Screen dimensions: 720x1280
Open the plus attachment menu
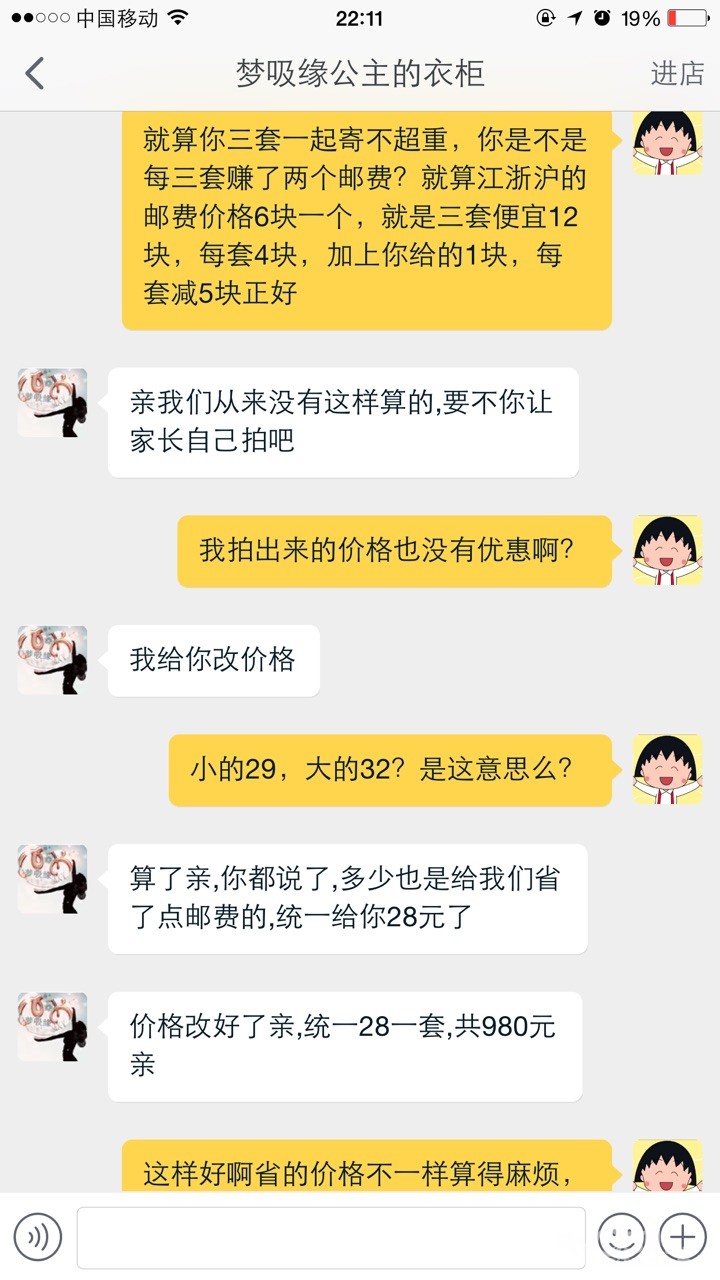tap(683, 1237)
